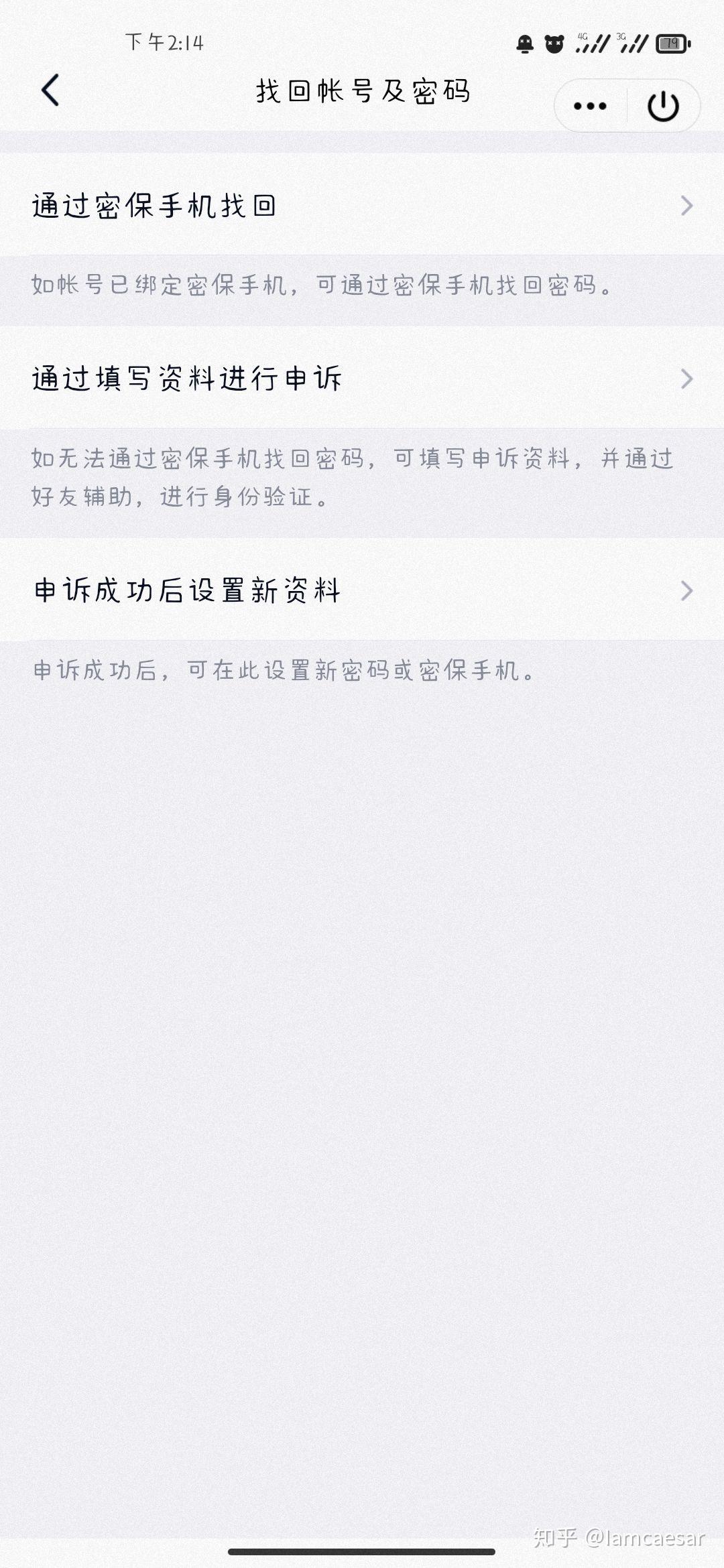Viewport: 724px width, 1568px height.
Task: Open 申诉成功后设置新资料
Action: pos(362,590)
